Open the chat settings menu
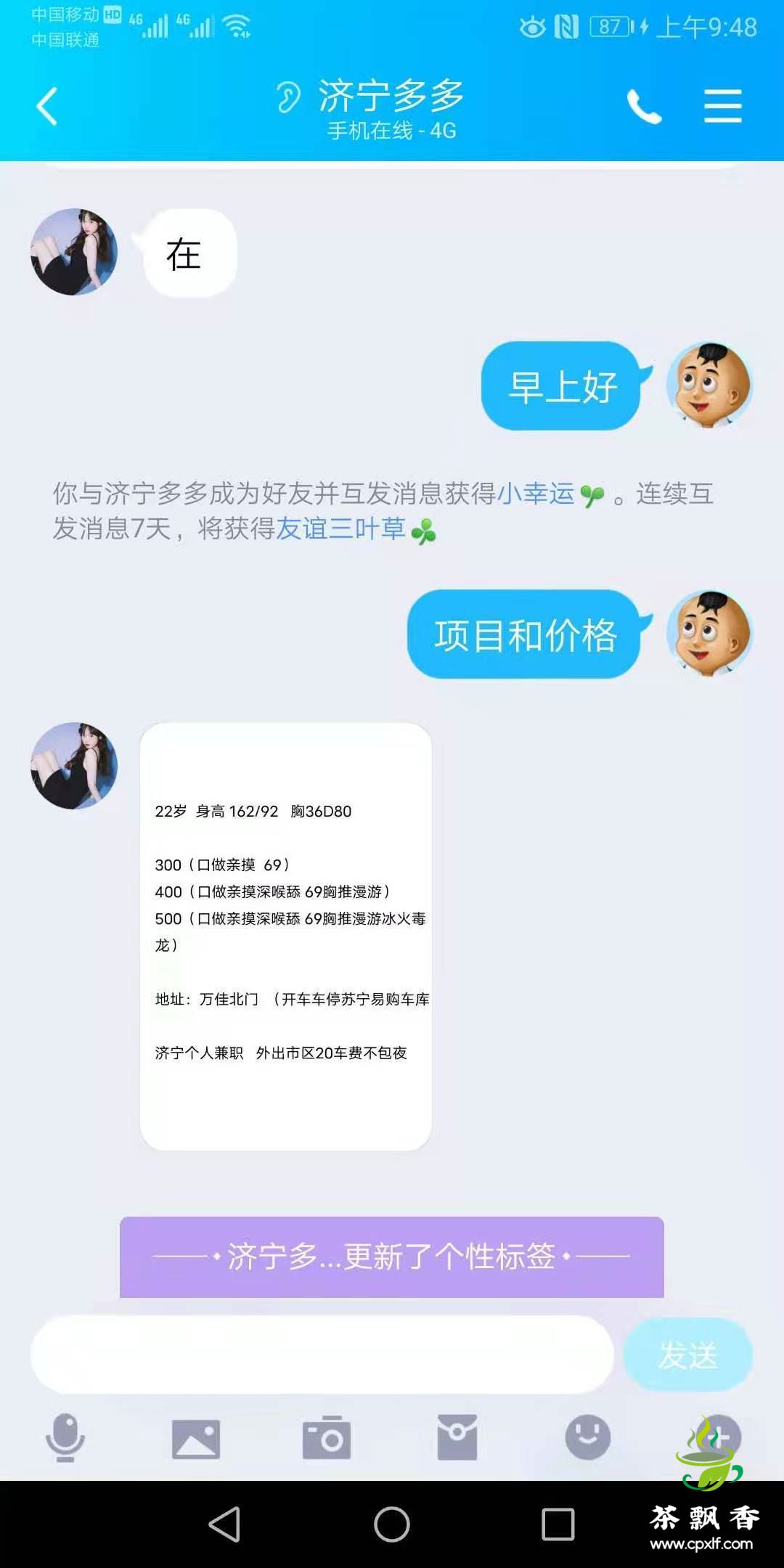 click(722, 107)
